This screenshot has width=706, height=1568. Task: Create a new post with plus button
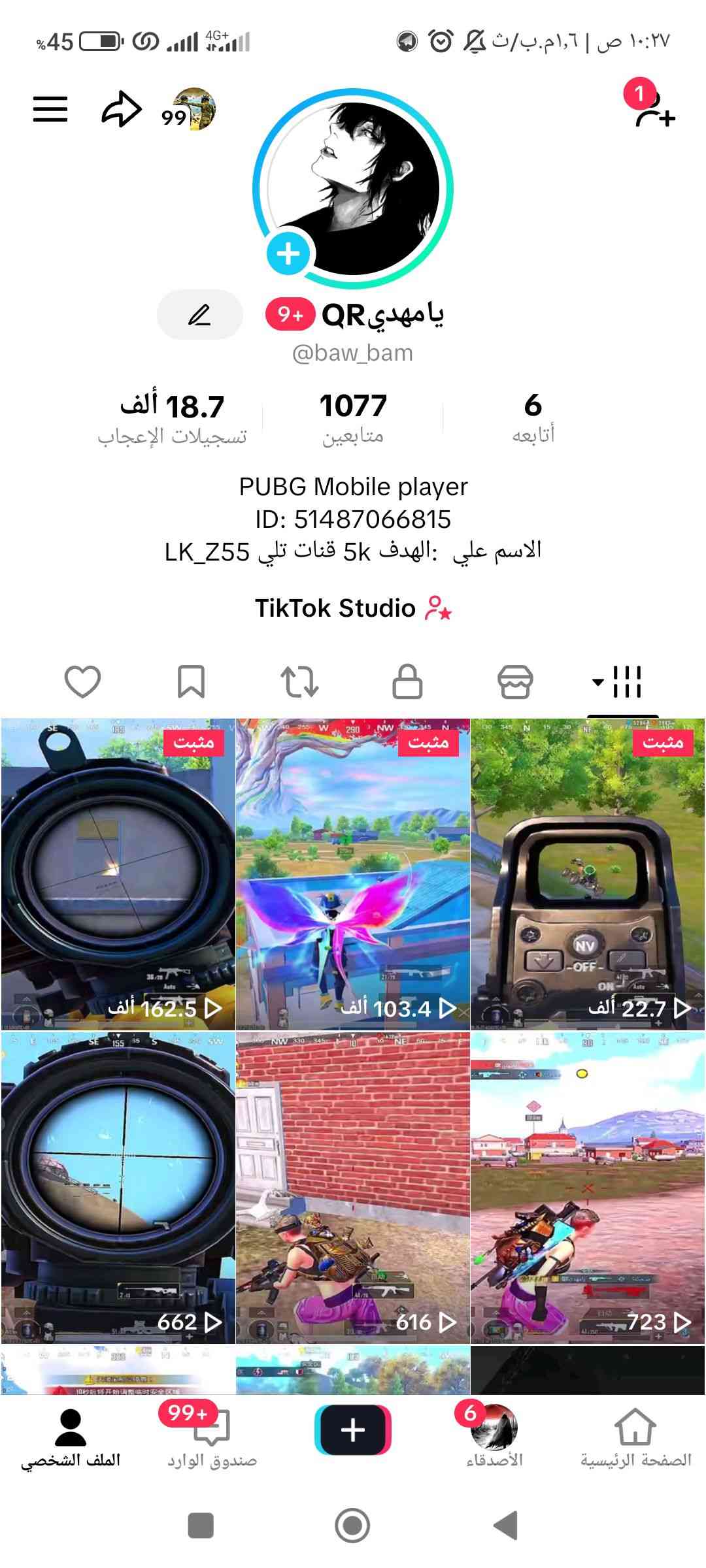coord(353,1430)
